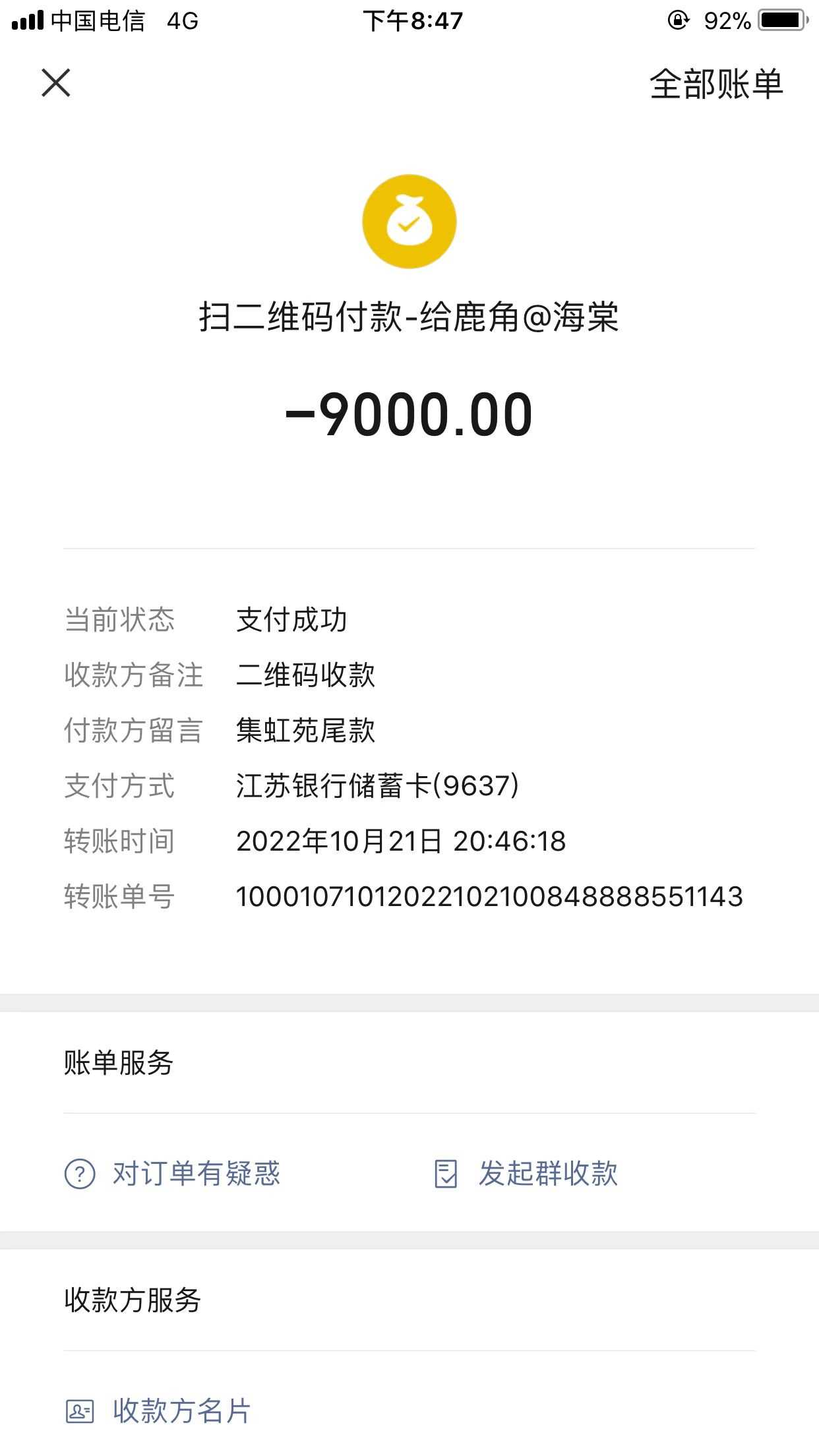Open 全部账单 to view all bills
Screen dimensions: 819x1456
click(716, 84)
